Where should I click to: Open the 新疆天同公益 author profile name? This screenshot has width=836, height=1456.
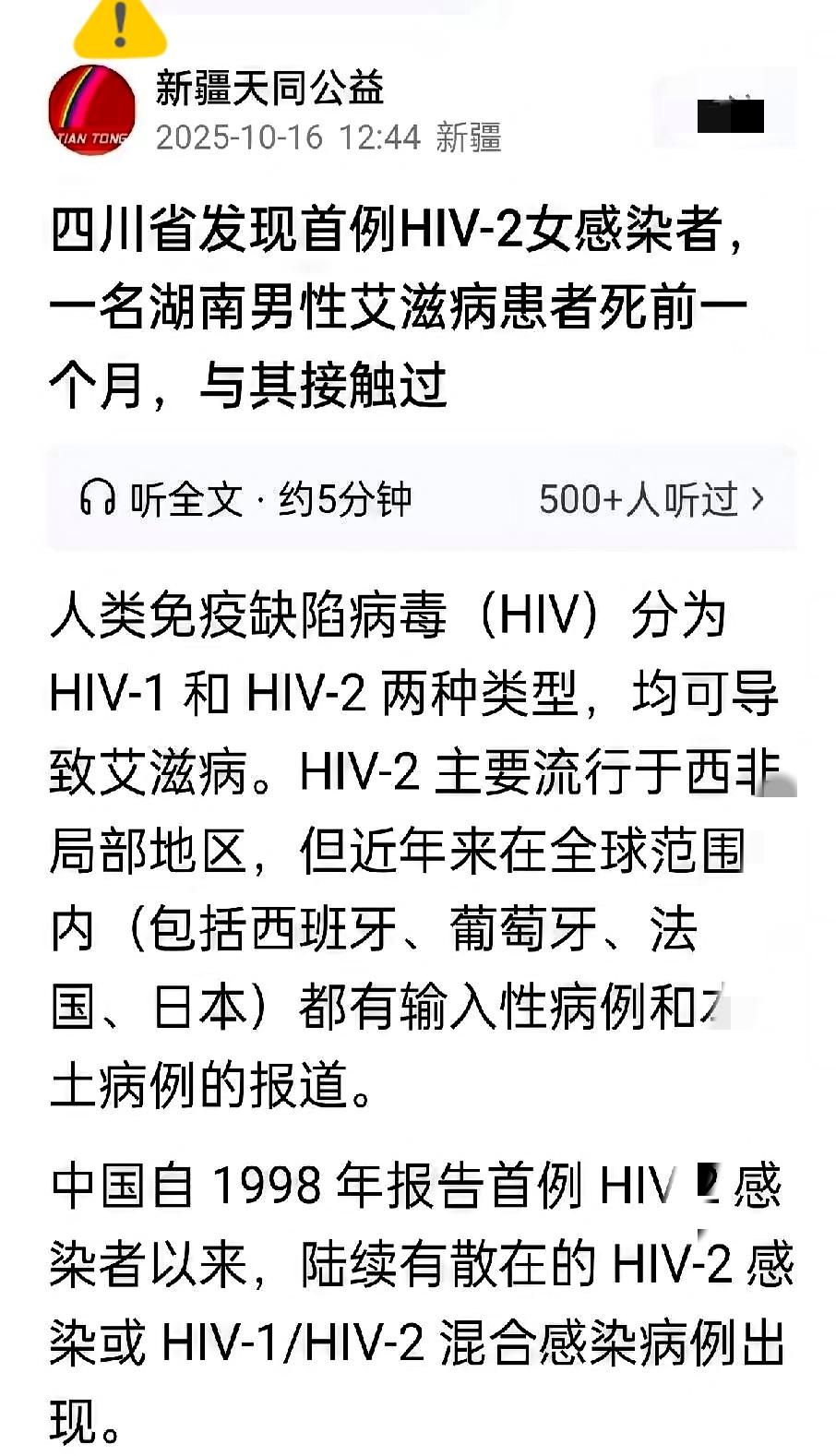pyautogui.click(x=269, y=89)
